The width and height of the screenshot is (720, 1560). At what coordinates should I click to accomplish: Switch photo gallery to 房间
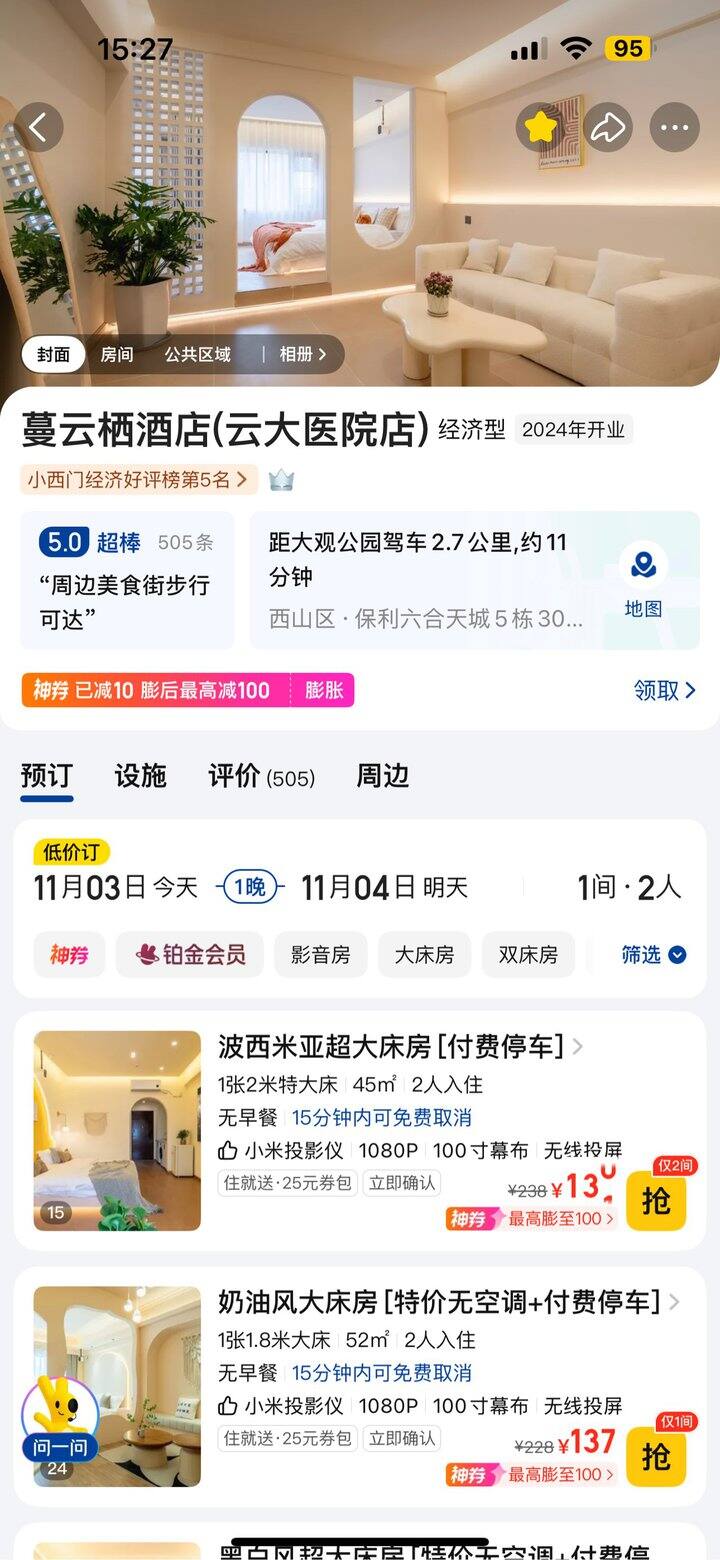pyautogui.click(x=117, y=354)
